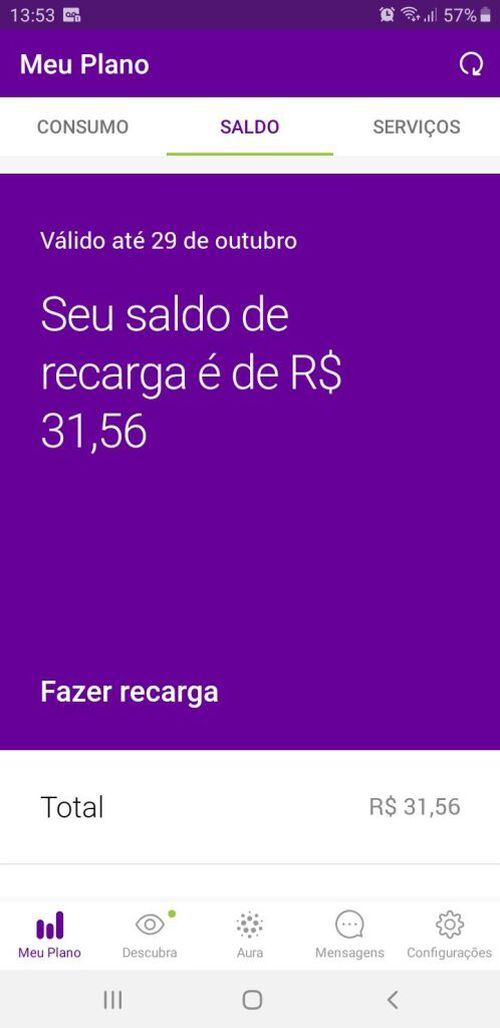The image size is (500, 1028).
Task: Open Configurações settings
Action: point(450,934)
